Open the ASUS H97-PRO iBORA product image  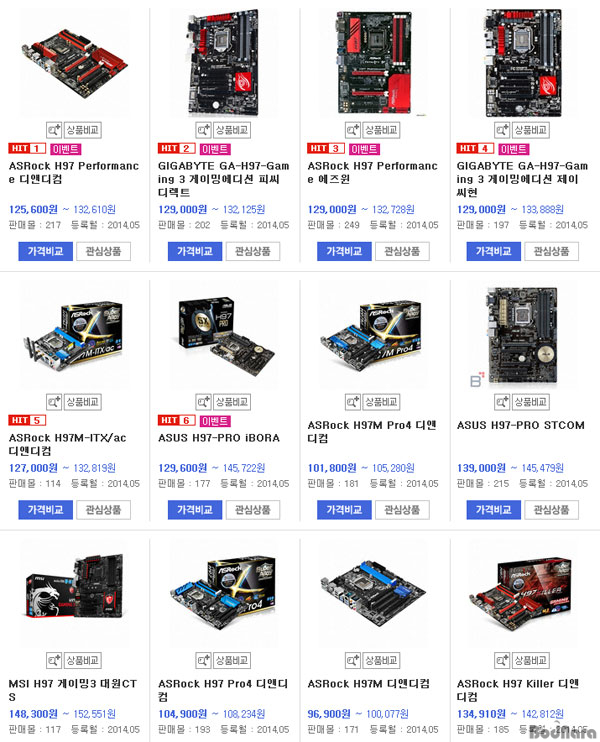click(x=224, y=337)
